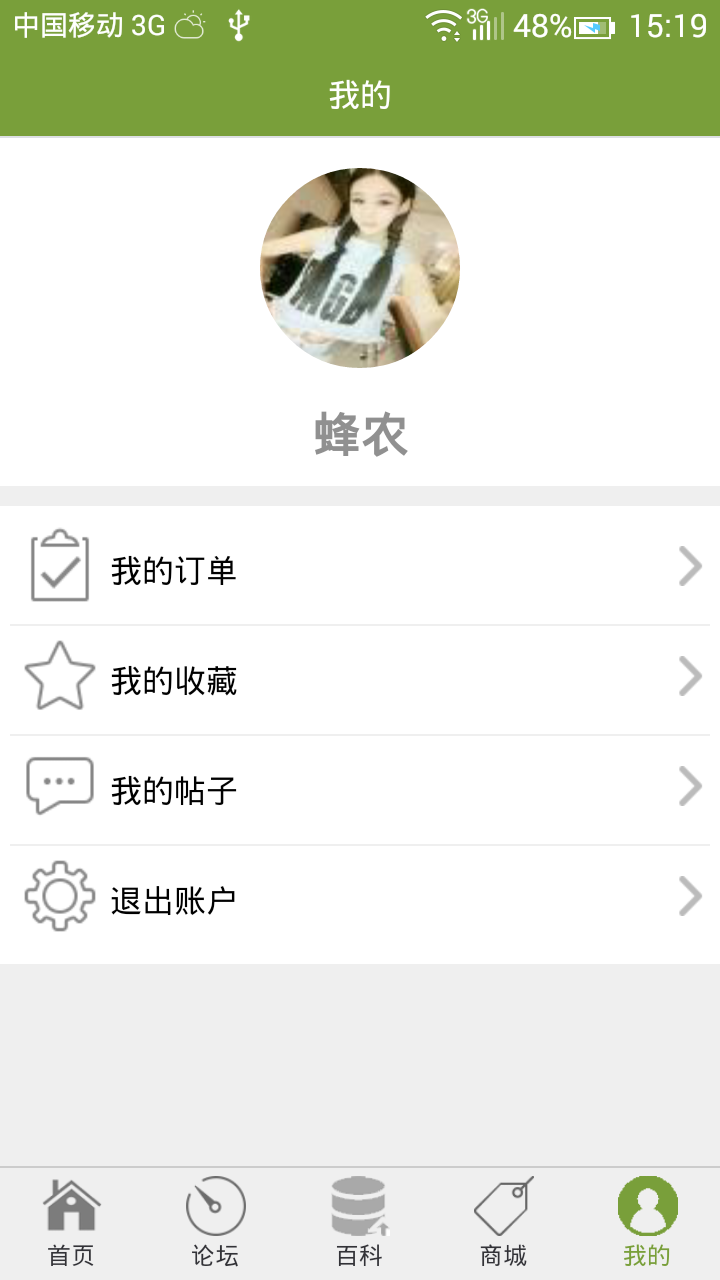Select the 我的 profile tab

[x=647, y=1222]
